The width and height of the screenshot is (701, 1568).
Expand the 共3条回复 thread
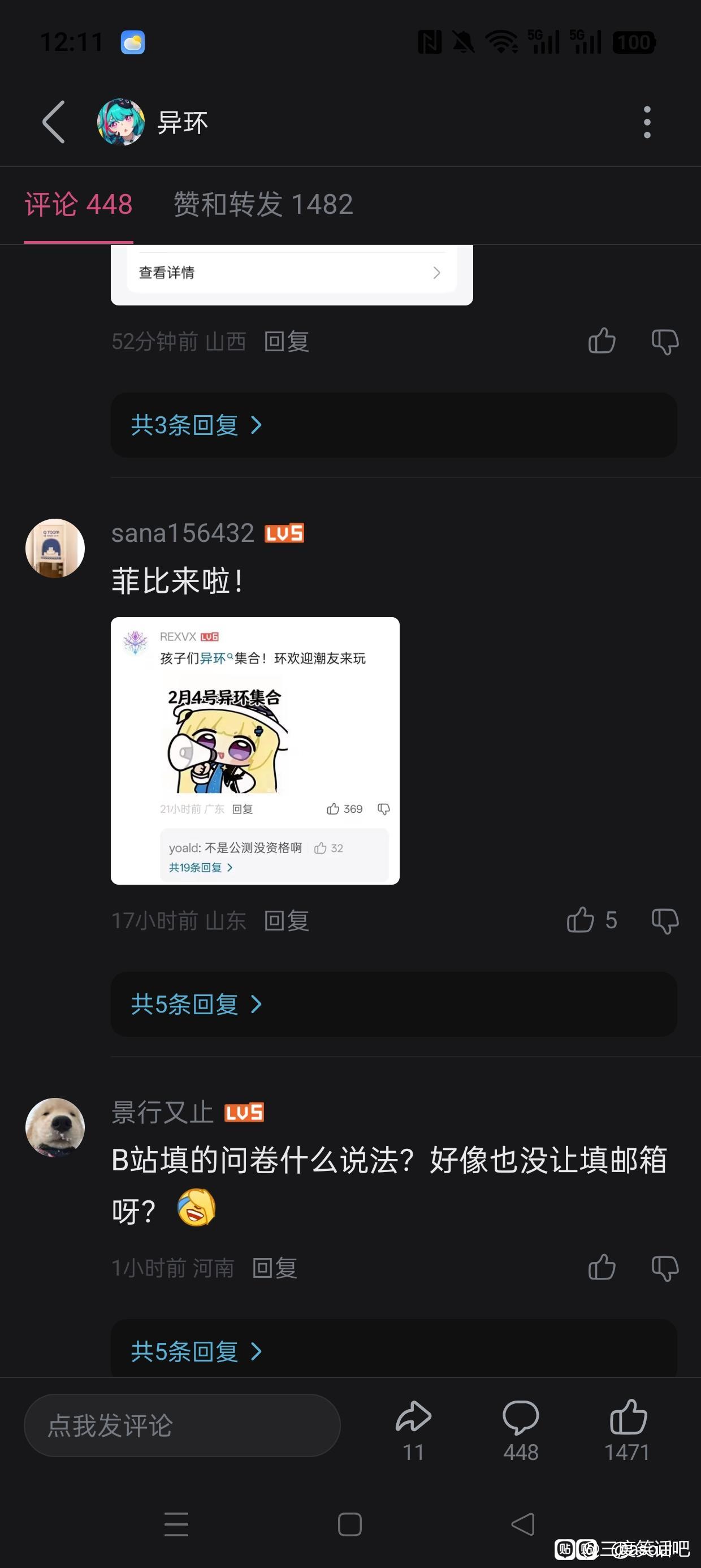[x=196, y=425]
